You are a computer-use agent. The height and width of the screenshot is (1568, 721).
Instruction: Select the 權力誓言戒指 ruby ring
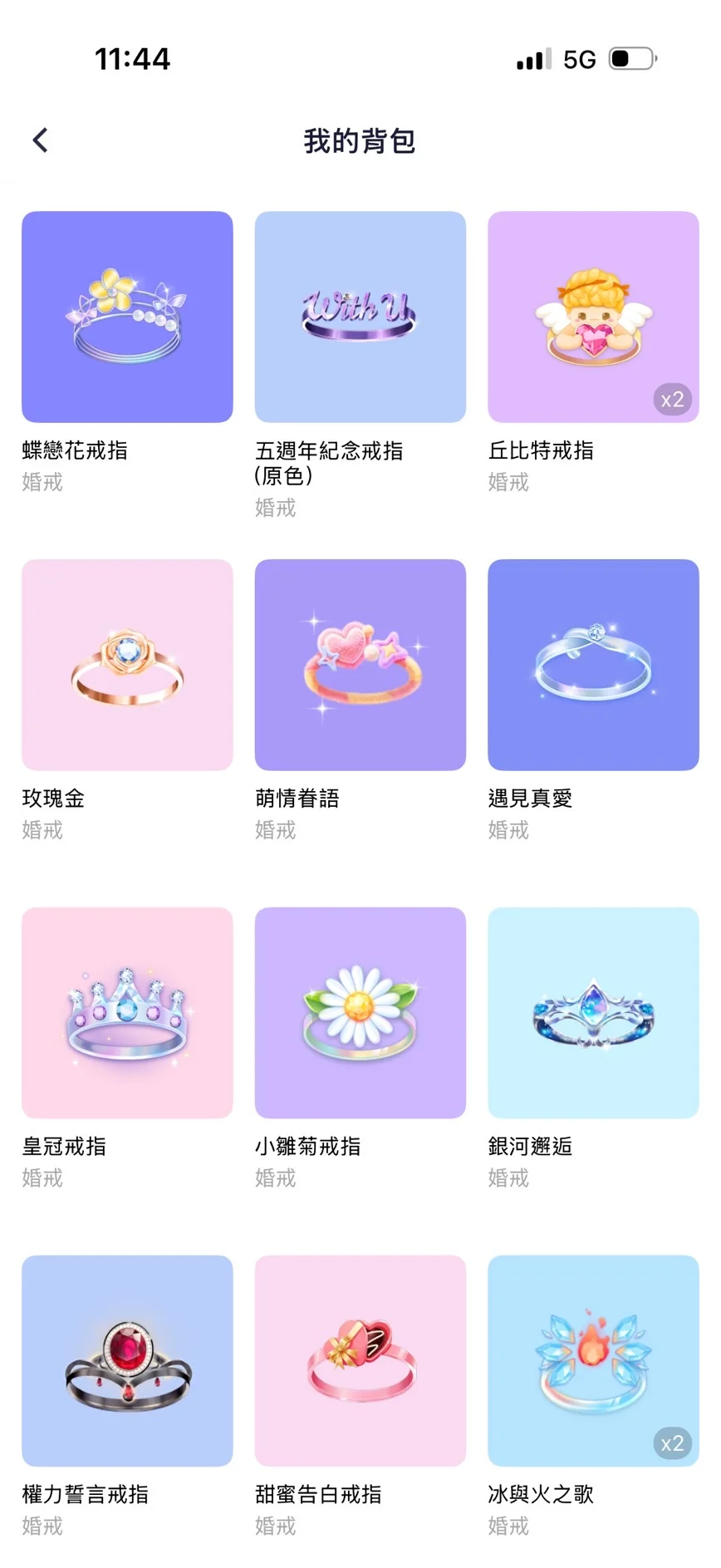pos(127,1360)
